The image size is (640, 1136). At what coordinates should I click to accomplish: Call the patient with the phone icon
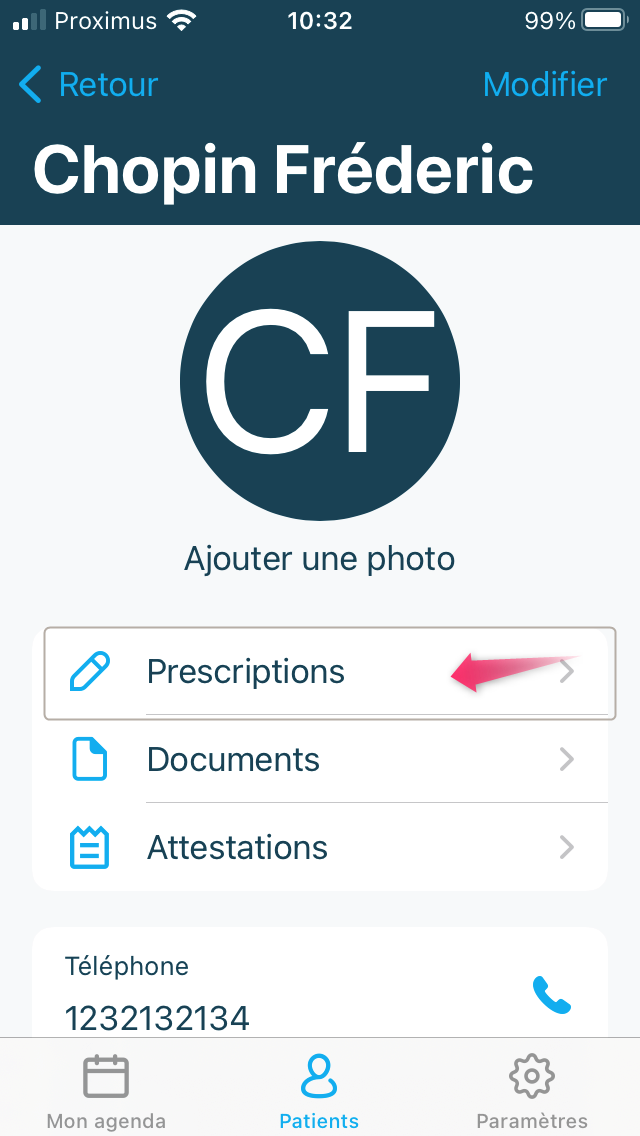[552, 995]
